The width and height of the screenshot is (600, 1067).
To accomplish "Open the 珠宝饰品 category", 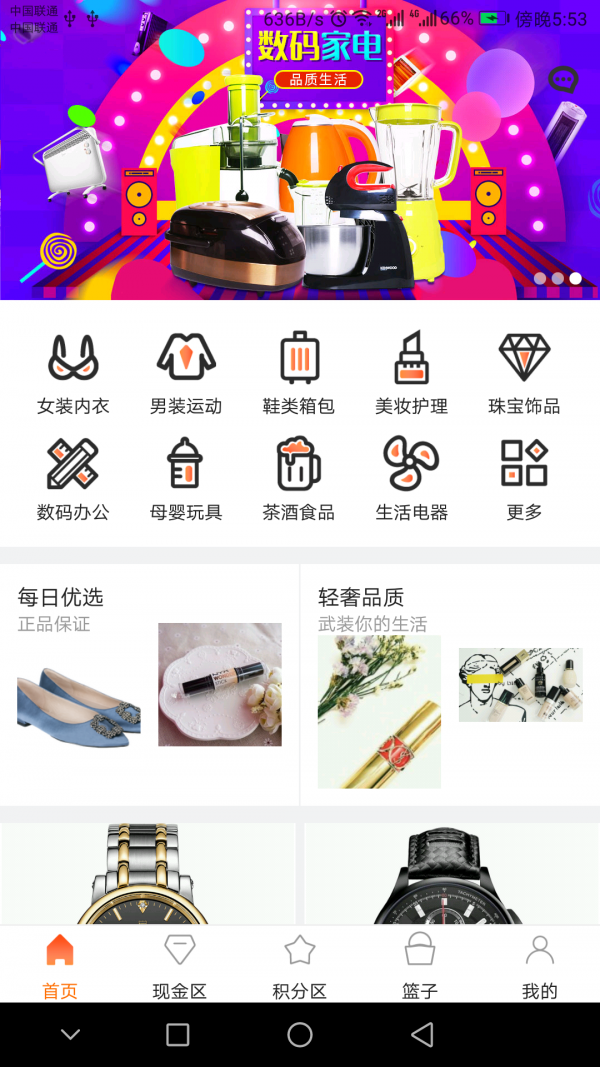I will click(524, 373).
